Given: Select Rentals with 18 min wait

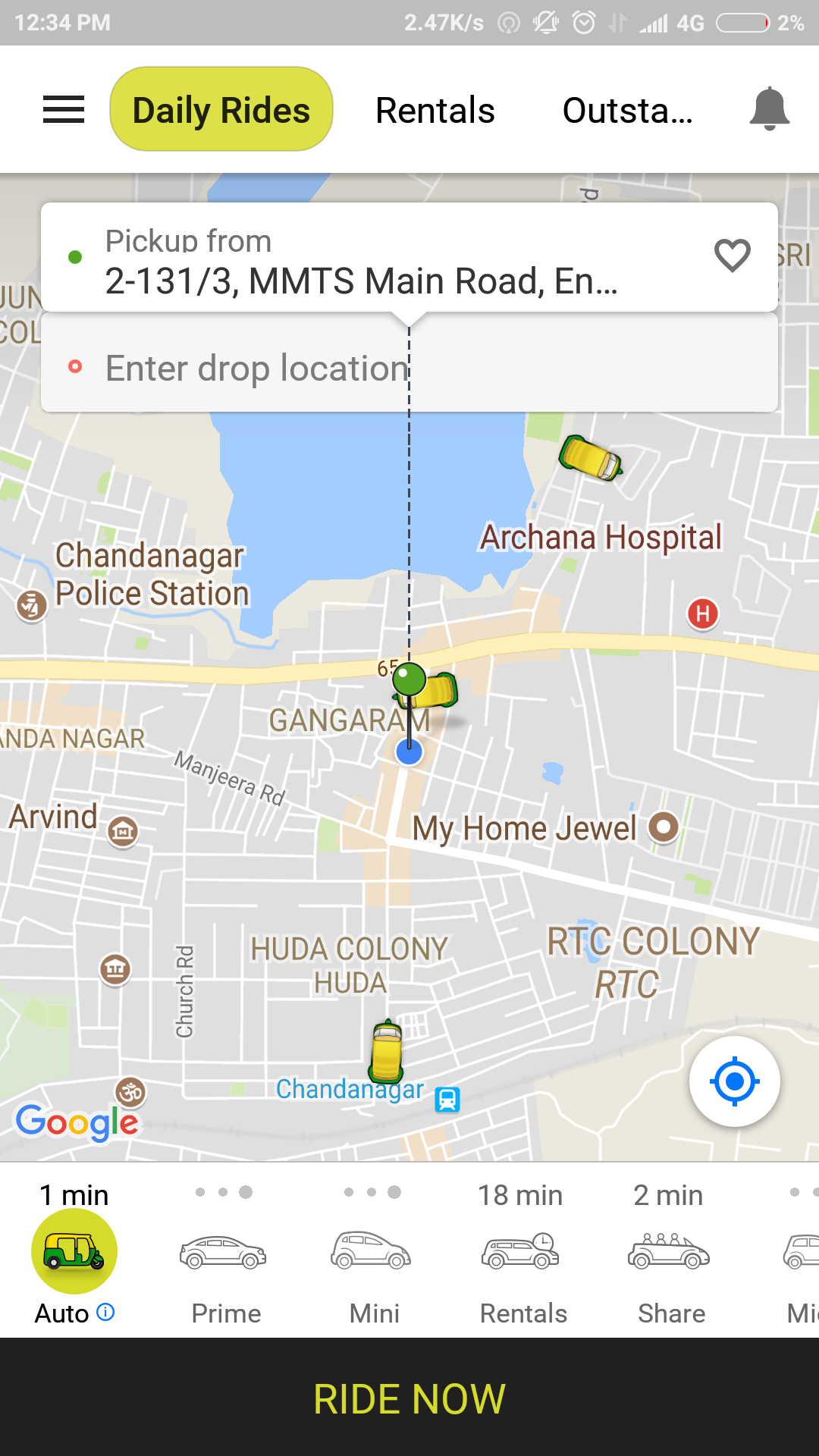Looking at the screenshot, I should (x=522, y=1251).
